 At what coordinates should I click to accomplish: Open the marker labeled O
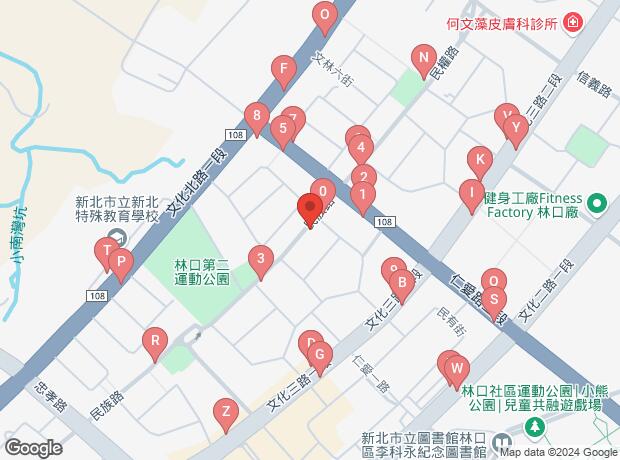click(324, 16)
